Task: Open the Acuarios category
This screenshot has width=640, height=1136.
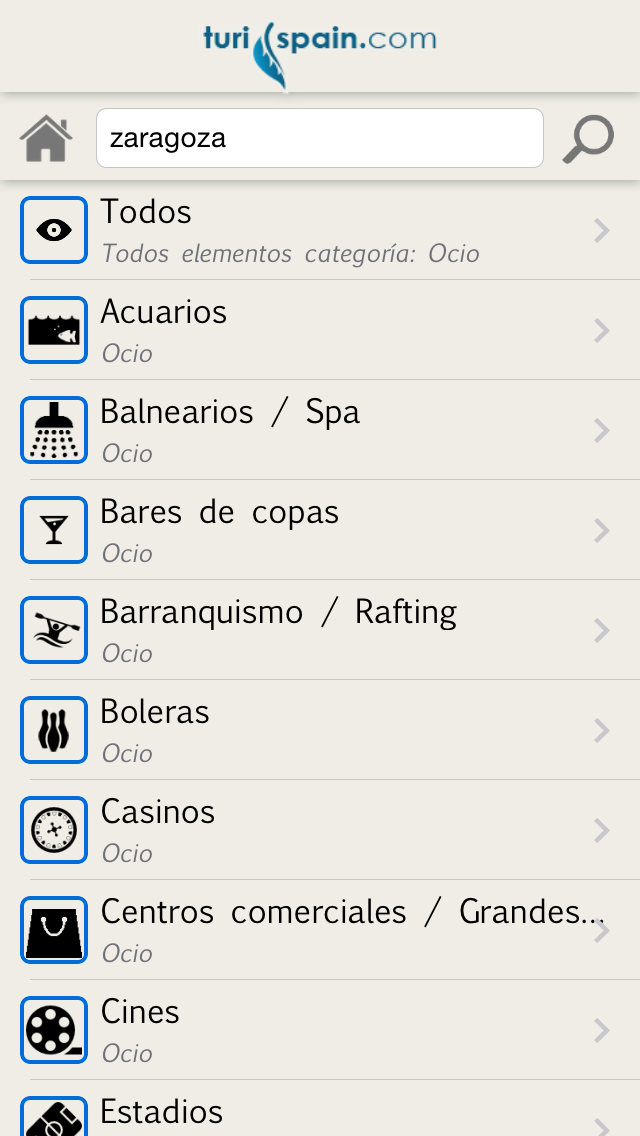Action: (x=320, y=330)
